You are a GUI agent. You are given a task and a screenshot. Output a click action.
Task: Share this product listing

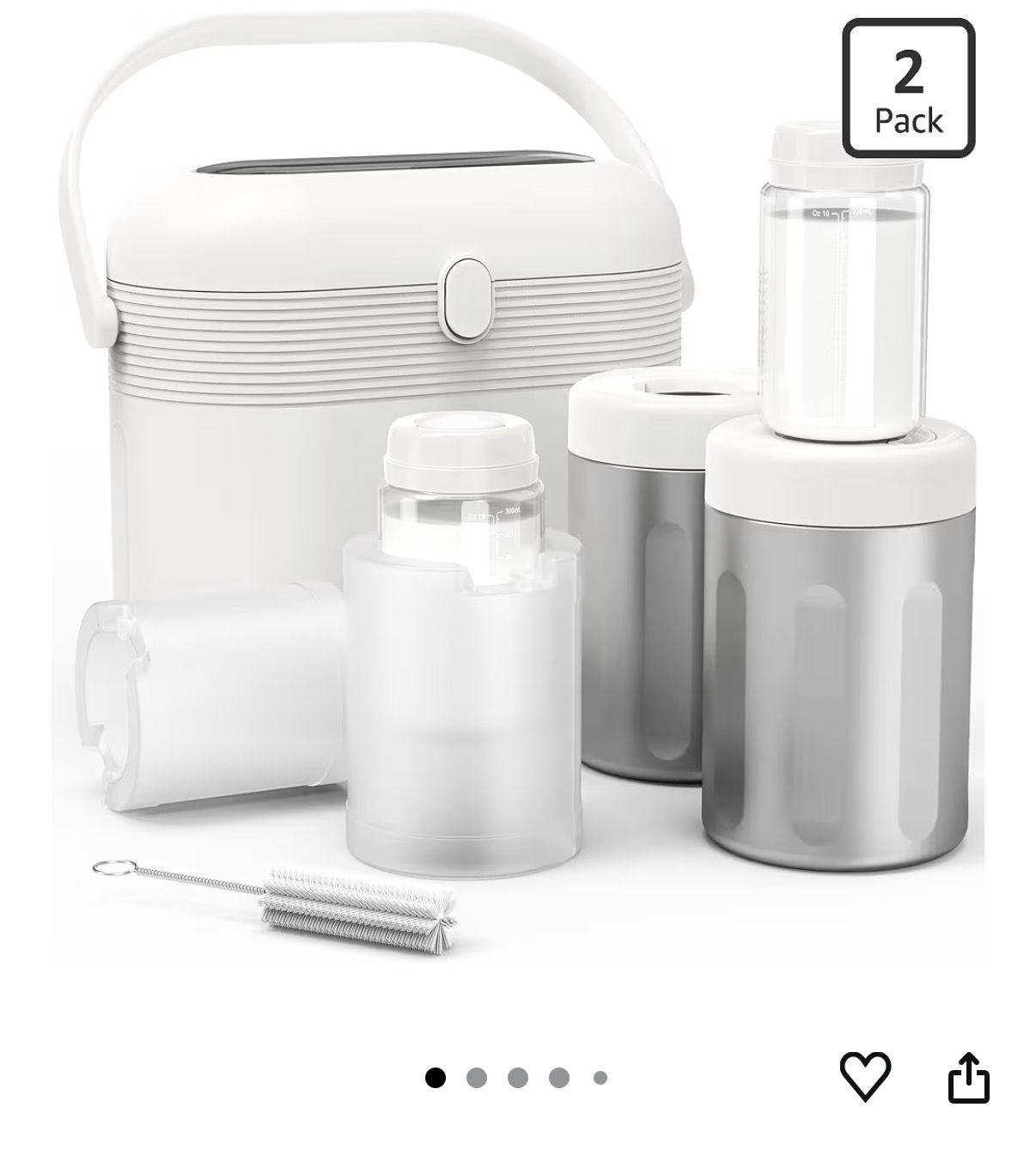pos(968,1077)
